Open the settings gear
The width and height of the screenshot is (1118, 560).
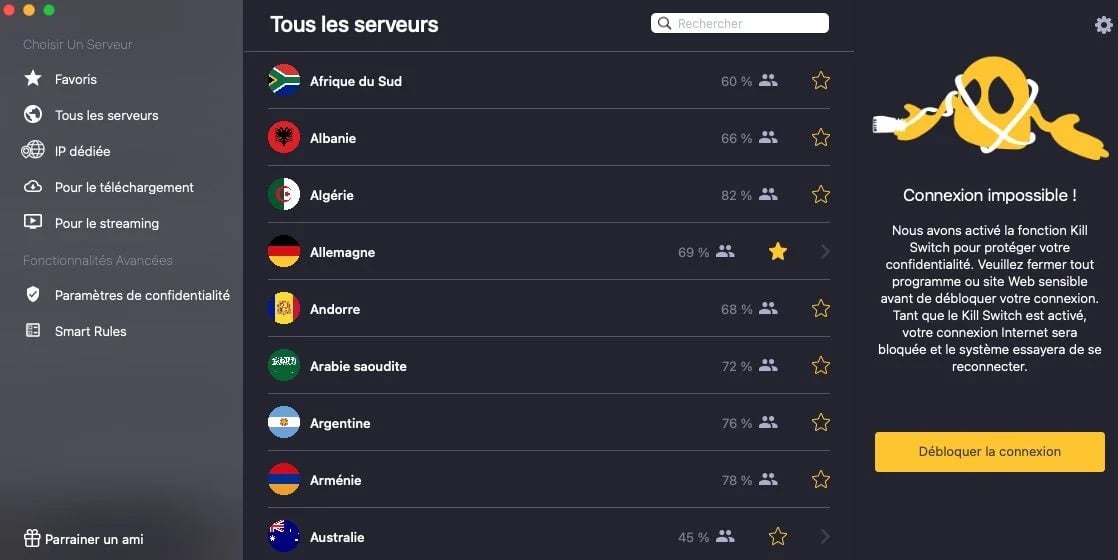1103,25
